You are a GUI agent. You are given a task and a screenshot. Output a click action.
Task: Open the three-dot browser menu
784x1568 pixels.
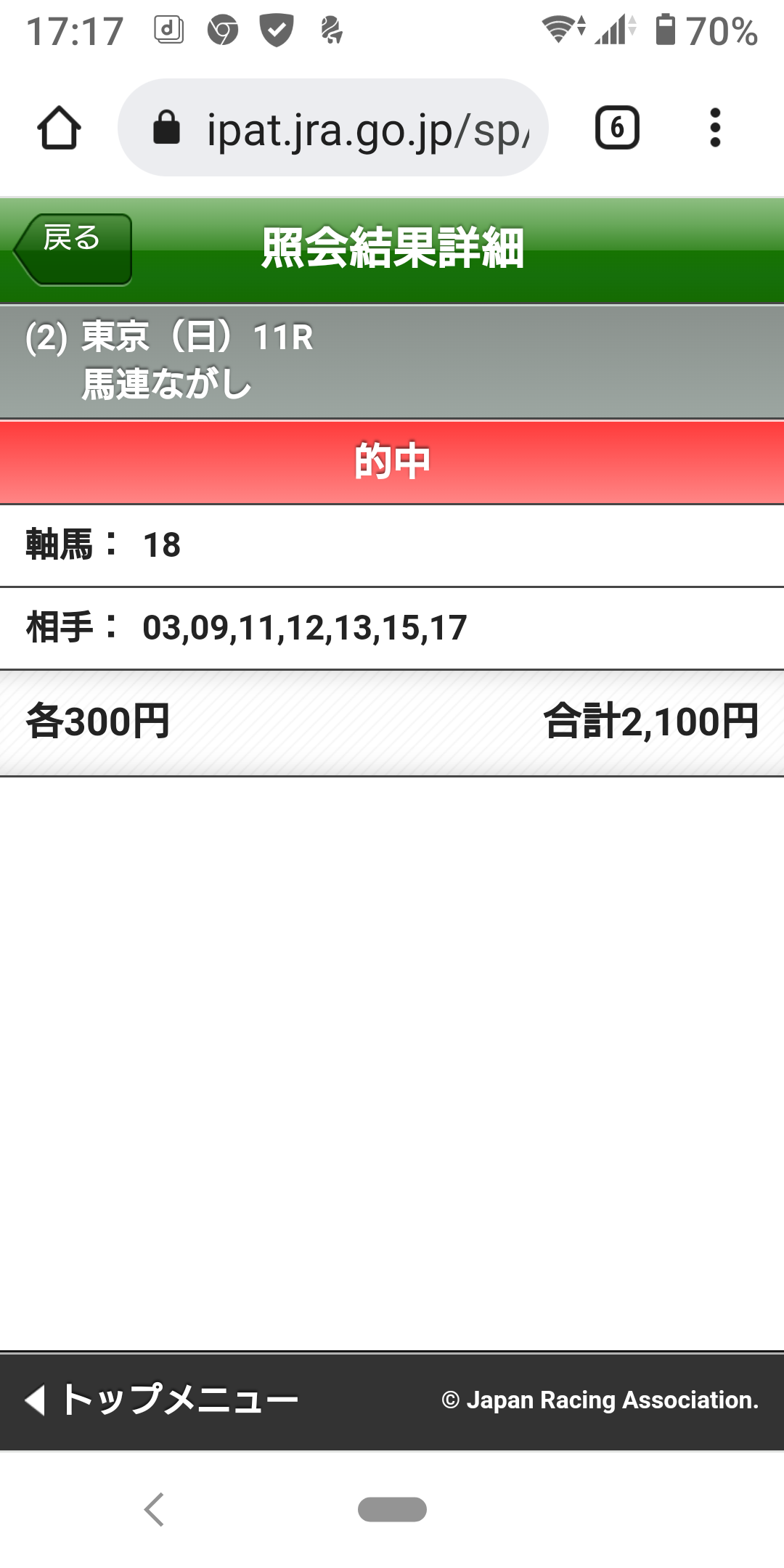coord(715,126)
